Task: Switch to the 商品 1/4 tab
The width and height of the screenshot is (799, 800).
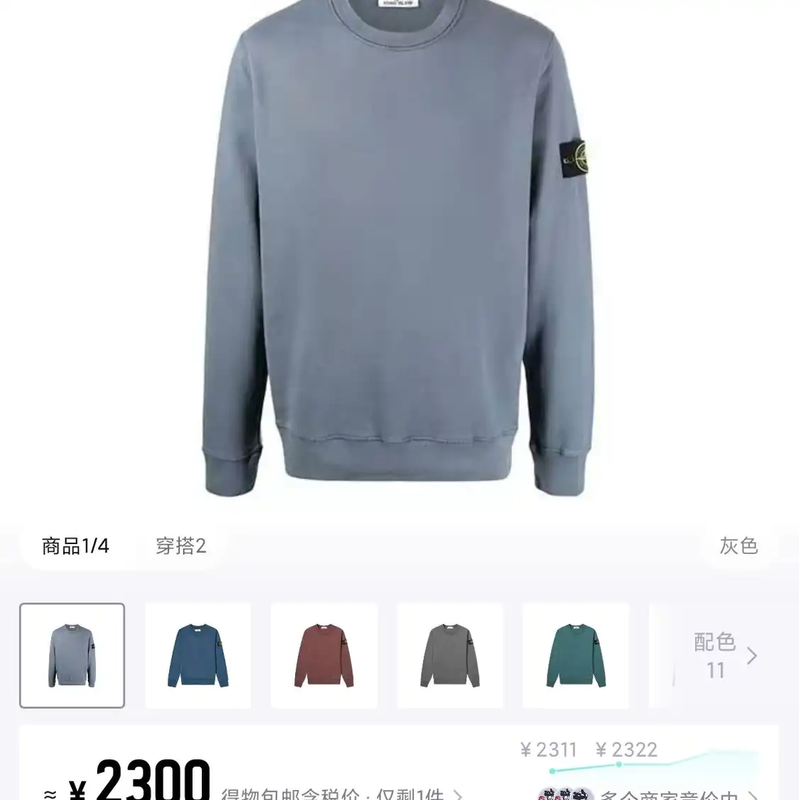Action: (75, 546)
